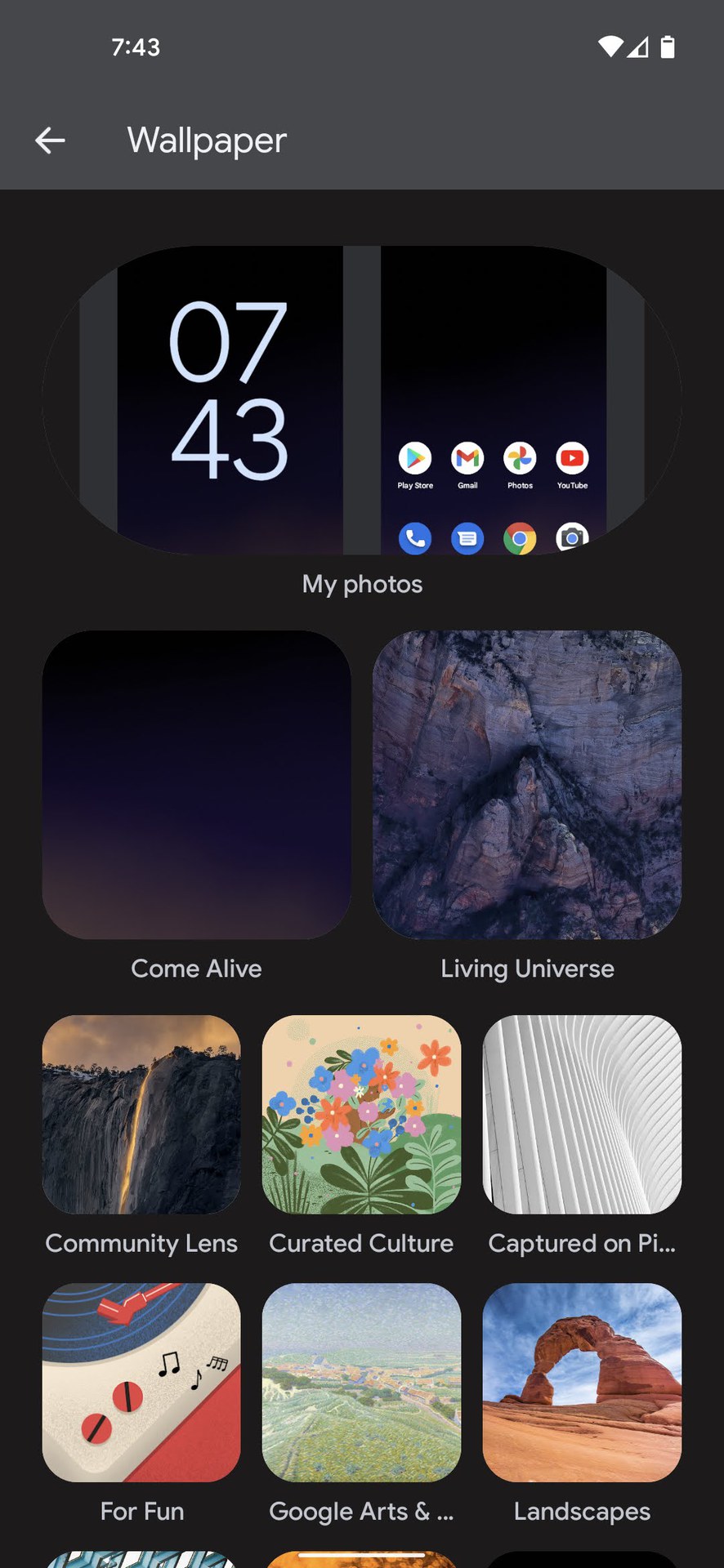View Captured on Pixel wallpapers

click(x=582, y=1115)
